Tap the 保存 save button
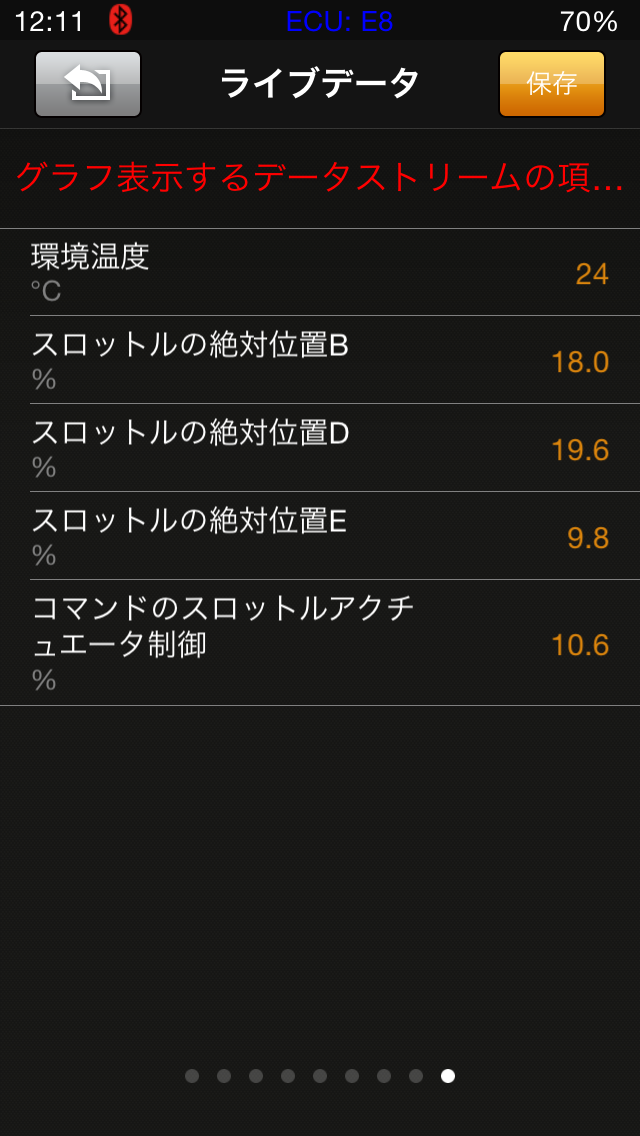Screen dimensions: 640x1136 [x=551, y=84]
